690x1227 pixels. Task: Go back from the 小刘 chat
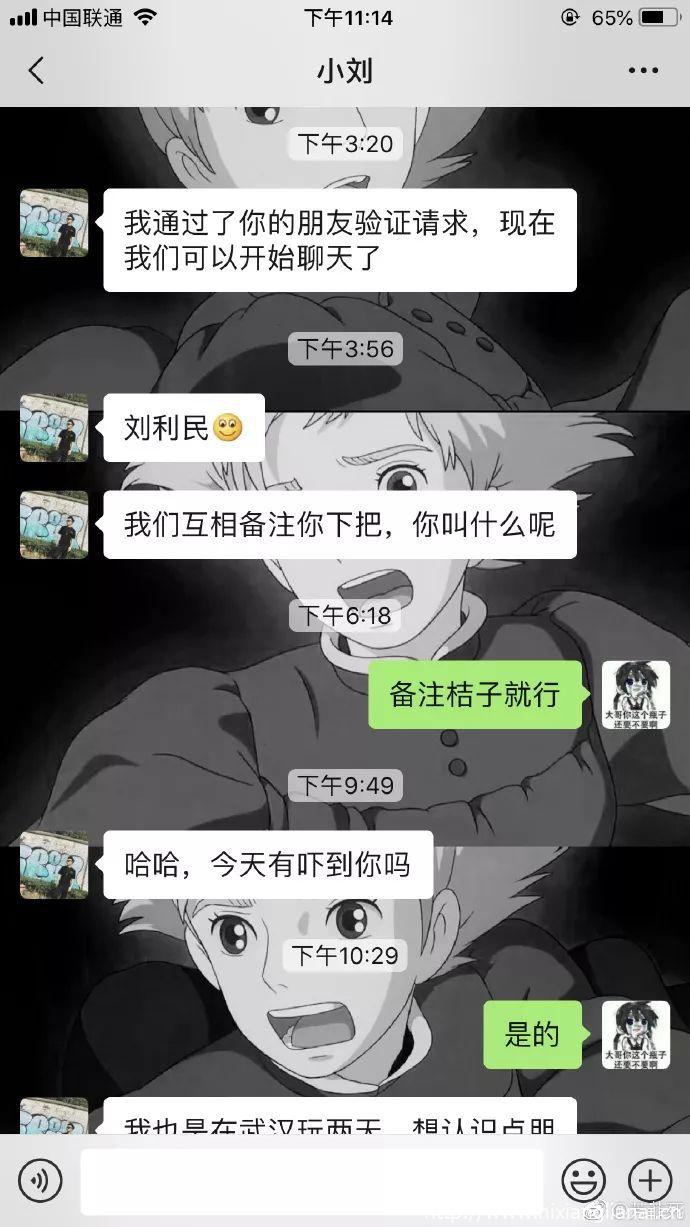pos(36,71)
